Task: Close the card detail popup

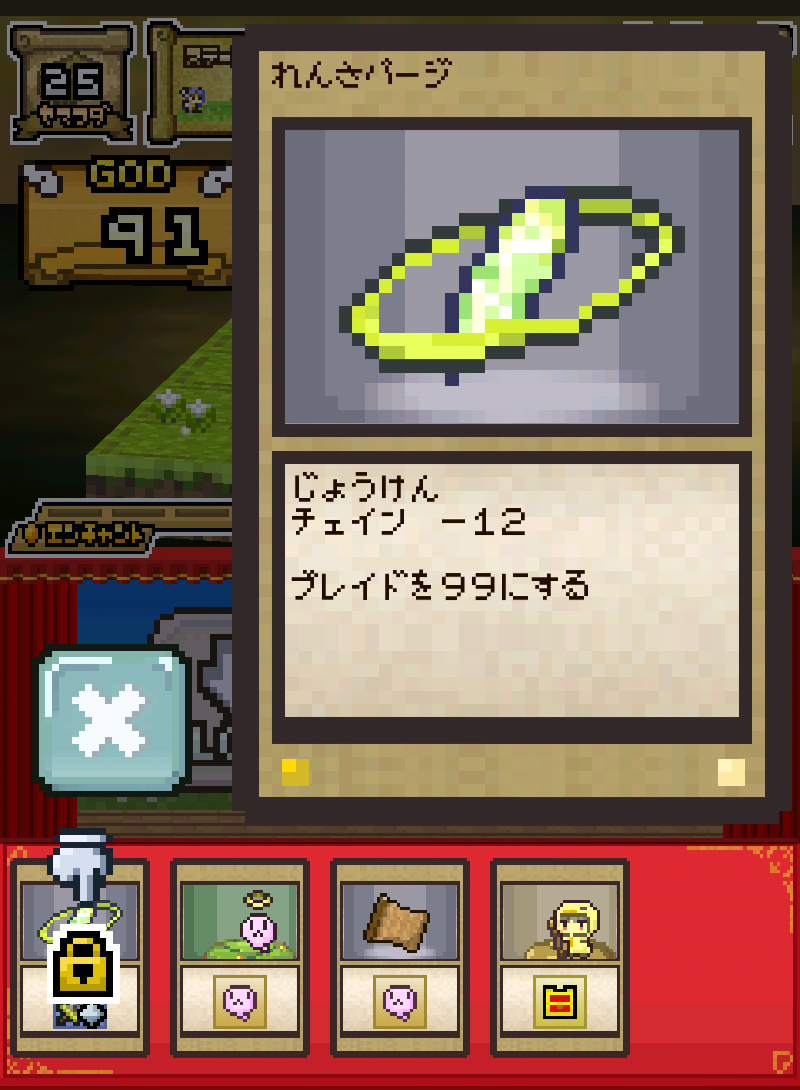Action: pos(112,720)
